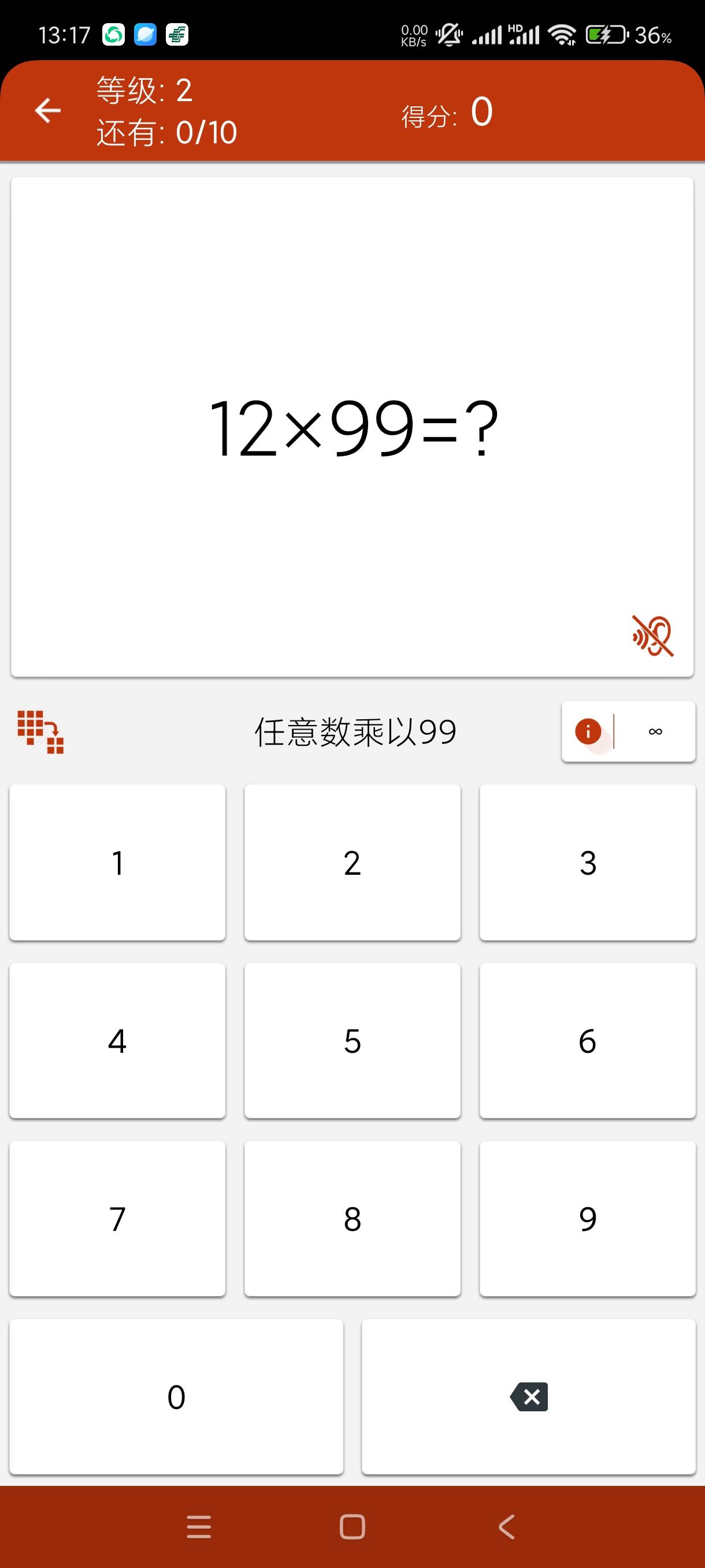Viewport: 705px width, 1568px height.
Task: Enter digit 3 on the keypad
Action: click(587, 862)
